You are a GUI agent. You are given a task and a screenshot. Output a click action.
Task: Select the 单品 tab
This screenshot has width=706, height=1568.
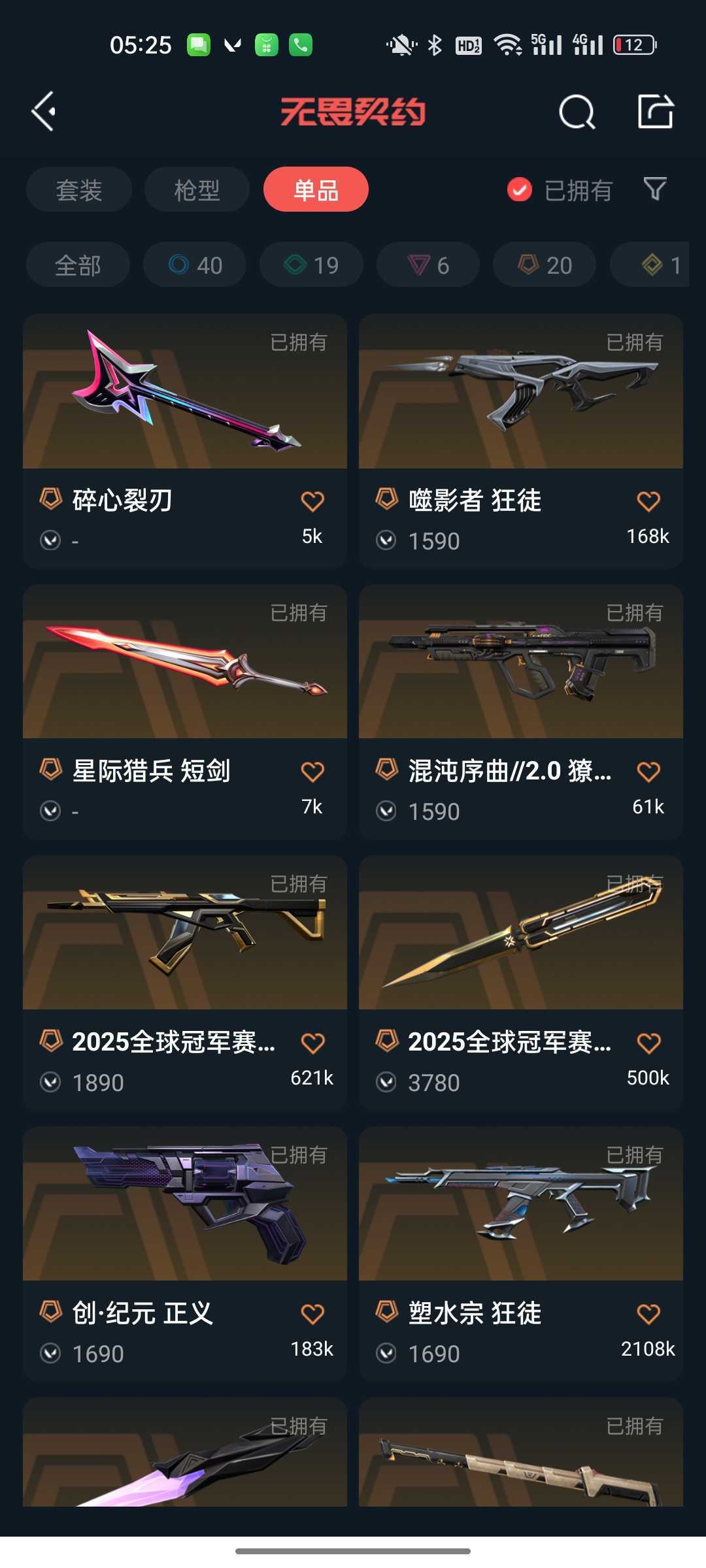tap(316, 190)
